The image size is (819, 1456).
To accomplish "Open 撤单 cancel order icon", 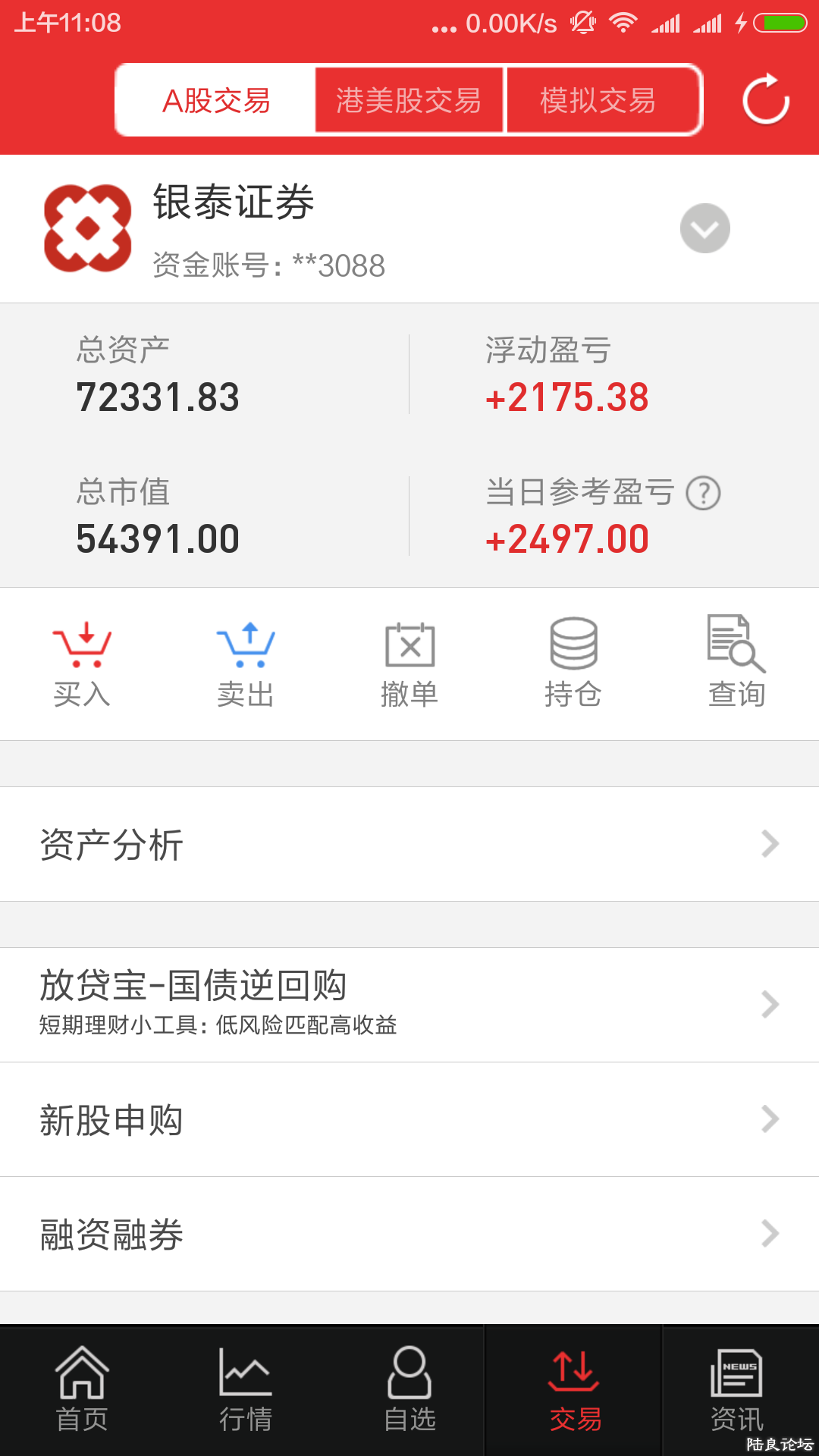I will 409,648.
